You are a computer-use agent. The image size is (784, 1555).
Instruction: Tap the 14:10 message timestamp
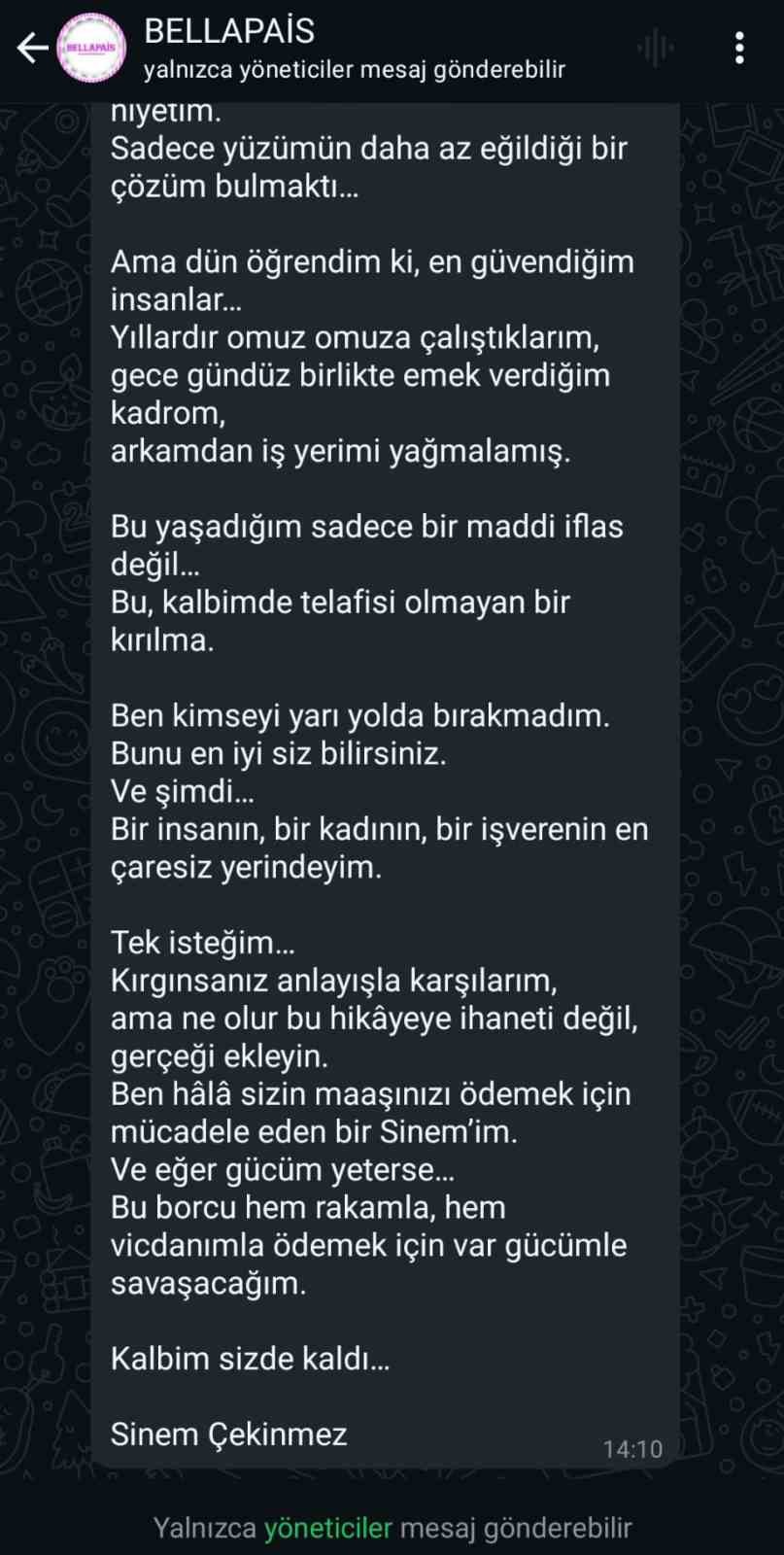pos(631,1449)
